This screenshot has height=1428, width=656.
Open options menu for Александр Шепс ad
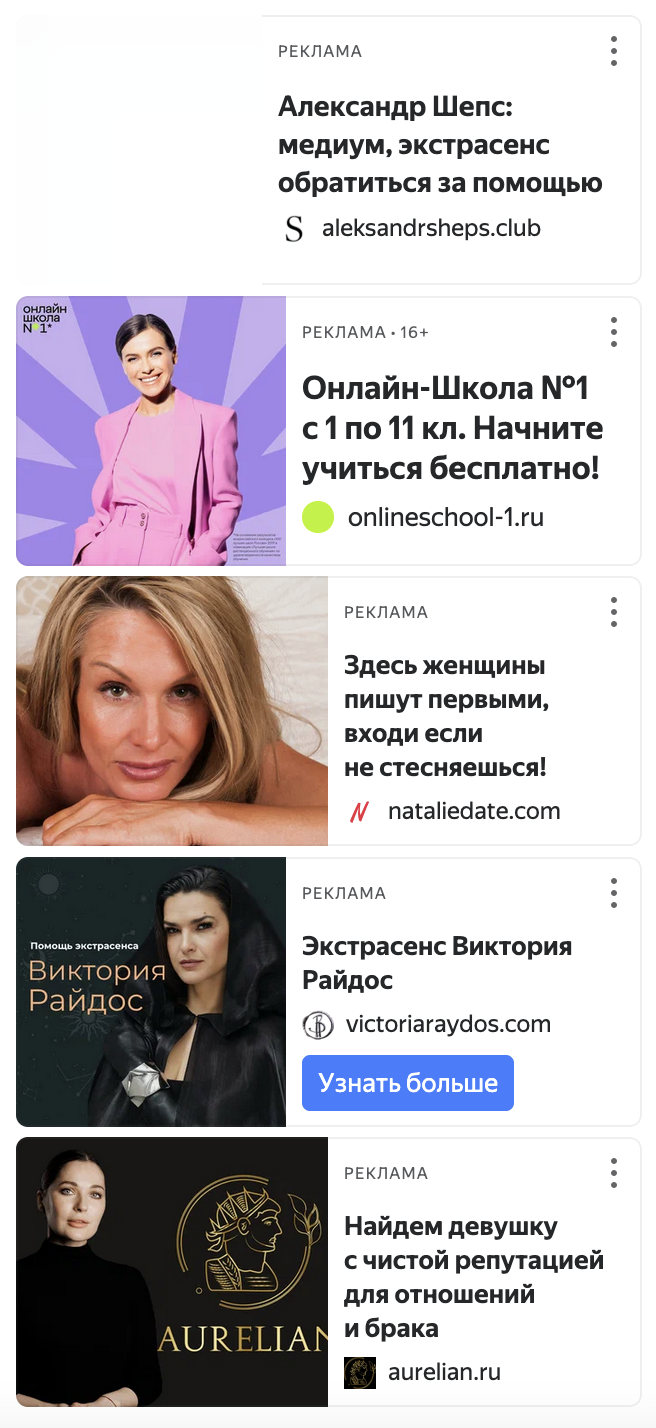(x=614, y=51)
